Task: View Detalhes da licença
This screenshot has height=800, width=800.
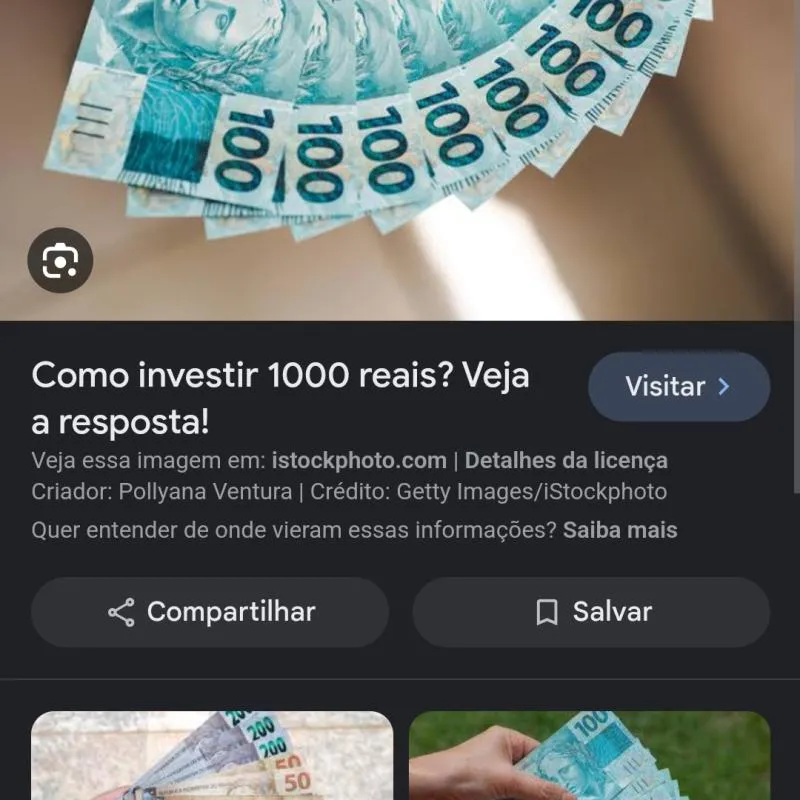Action: [566, 461]
